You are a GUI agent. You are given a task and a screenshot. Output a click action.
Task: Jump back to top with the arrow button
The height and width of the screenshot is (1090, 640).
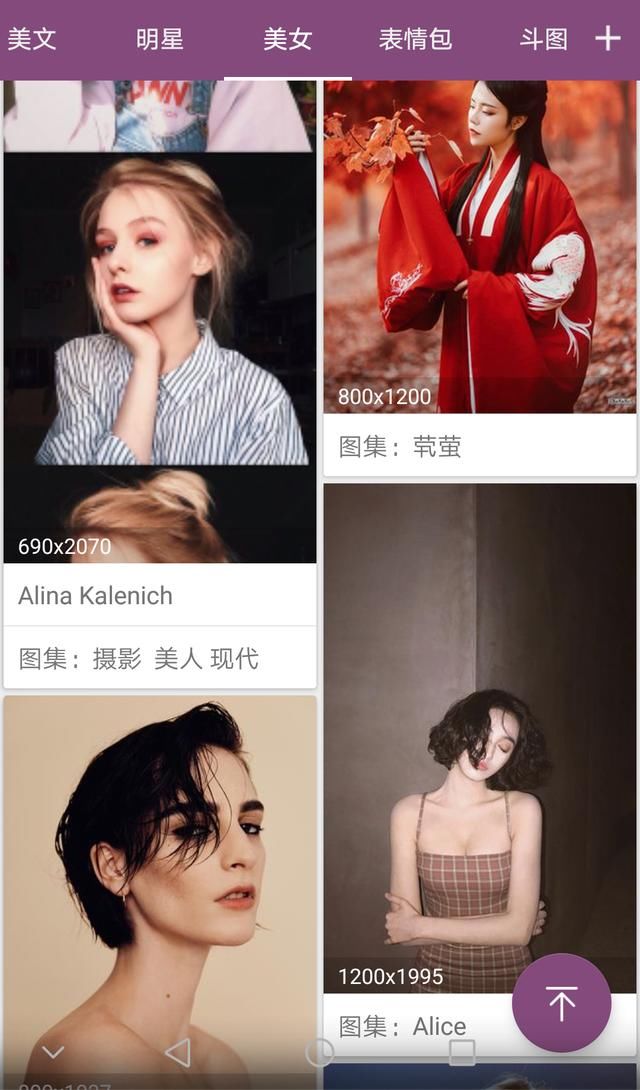[561, 1002]
